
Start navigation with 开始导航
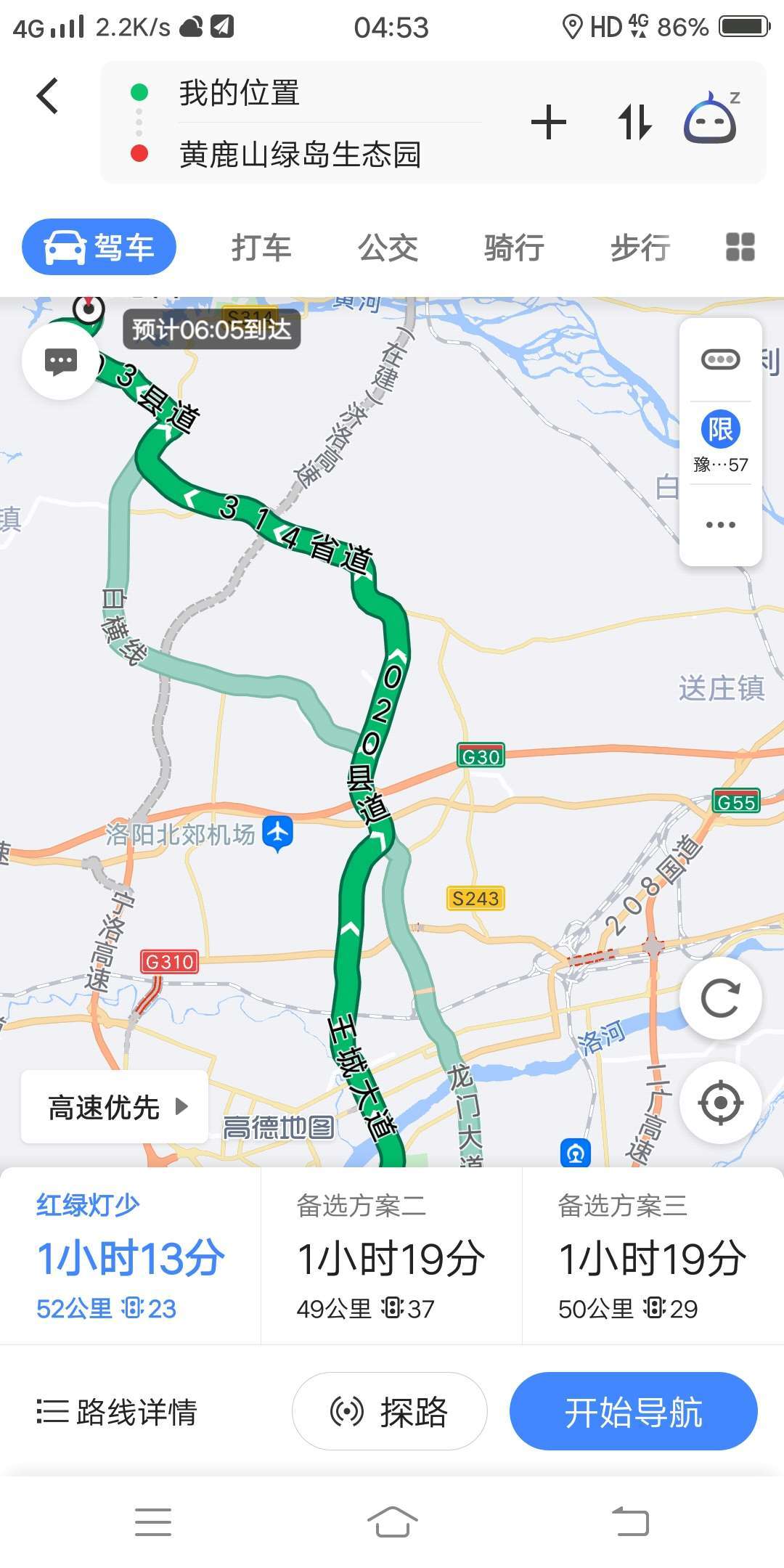(x=633, y=1411)
